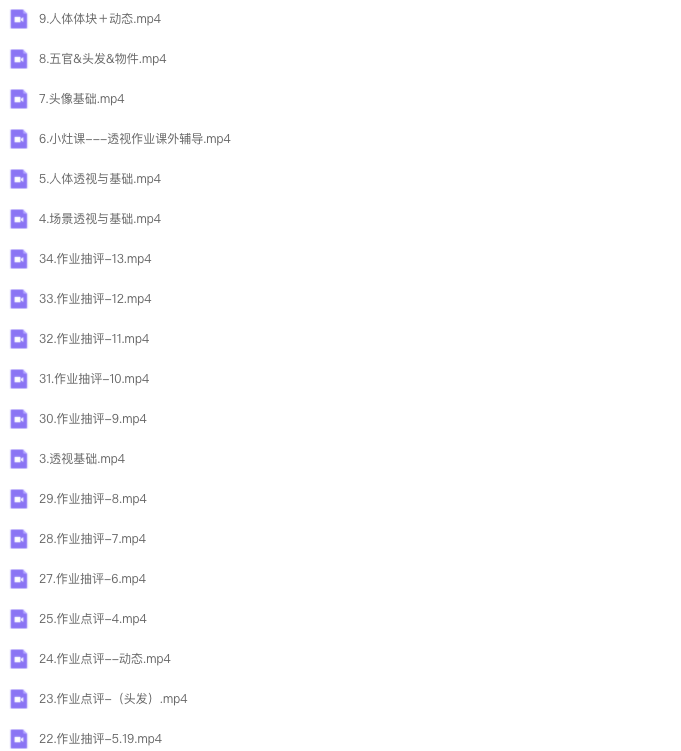This screenshot has width=681, height=751.
Task: Open 4.场景透视与基础.mp4
Action: [x=99, y=219]
